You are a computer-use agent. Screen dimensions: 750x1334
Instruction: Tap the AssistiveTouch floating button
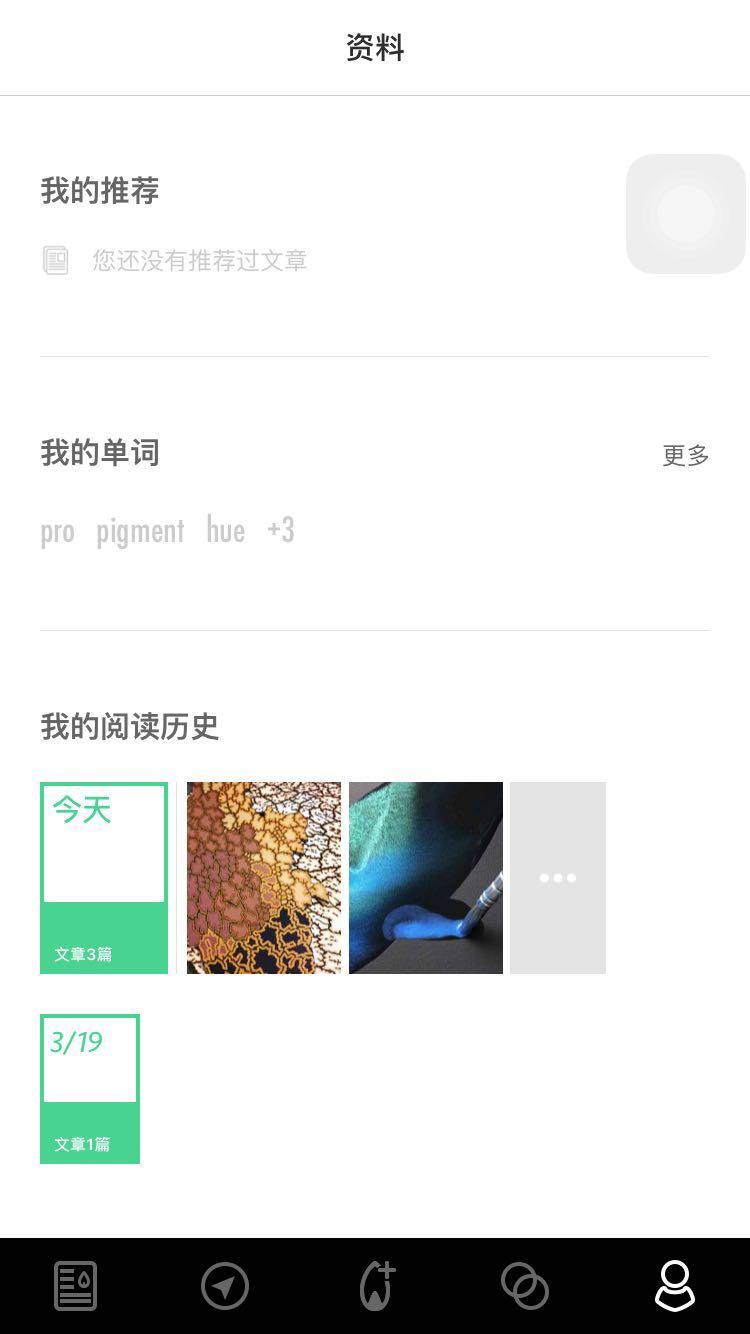point(685,214)
